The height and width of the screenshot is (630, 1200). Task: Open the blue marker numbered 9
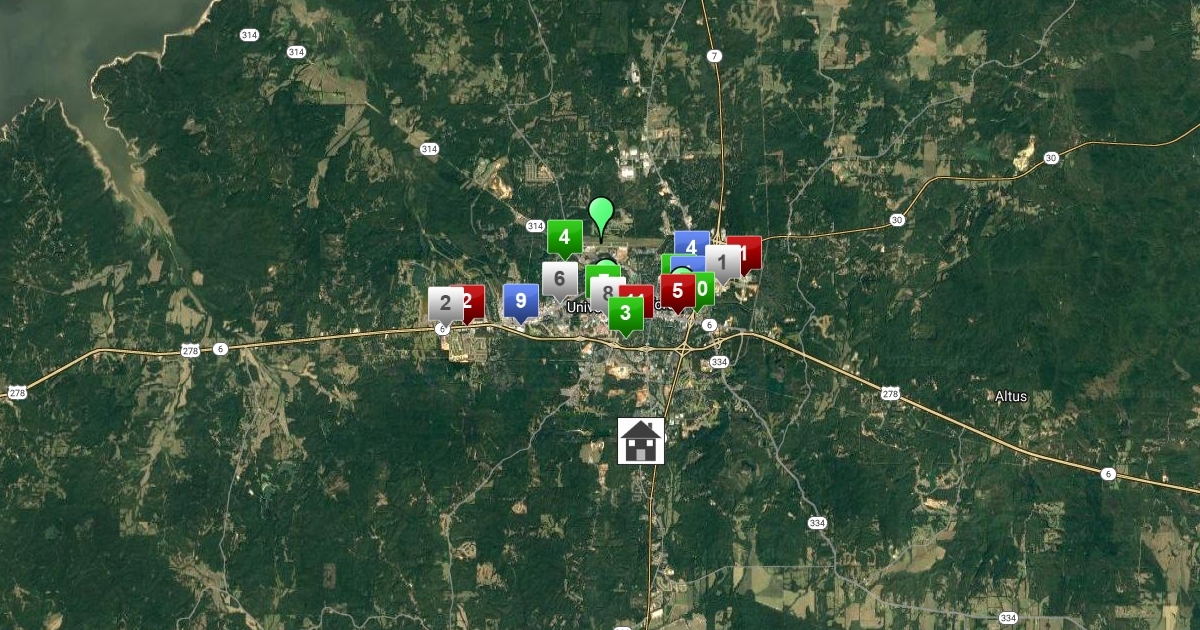520,301
